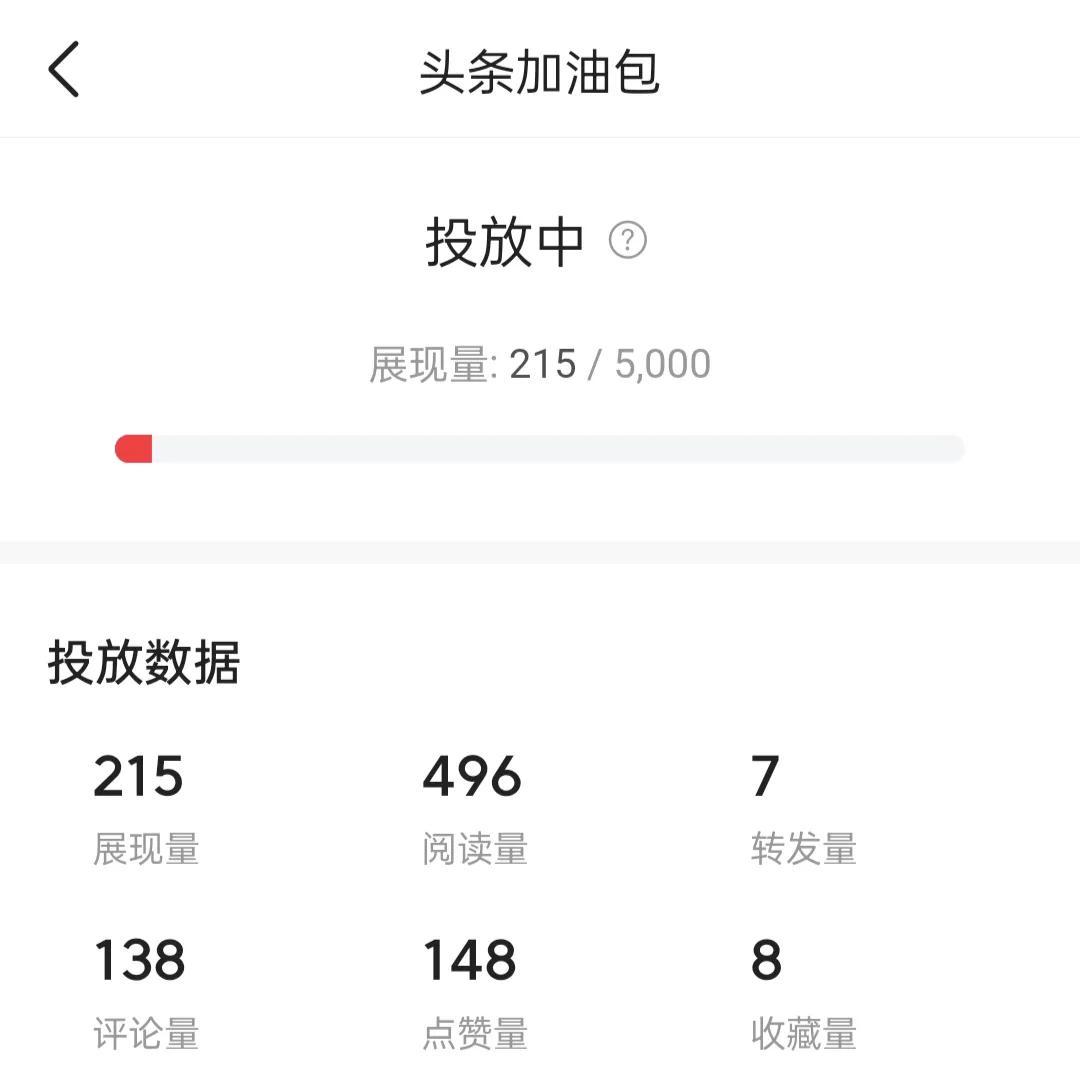Click the 评论量 value 138
Screen dimensions: 1080x1090
tap(137, 960)
